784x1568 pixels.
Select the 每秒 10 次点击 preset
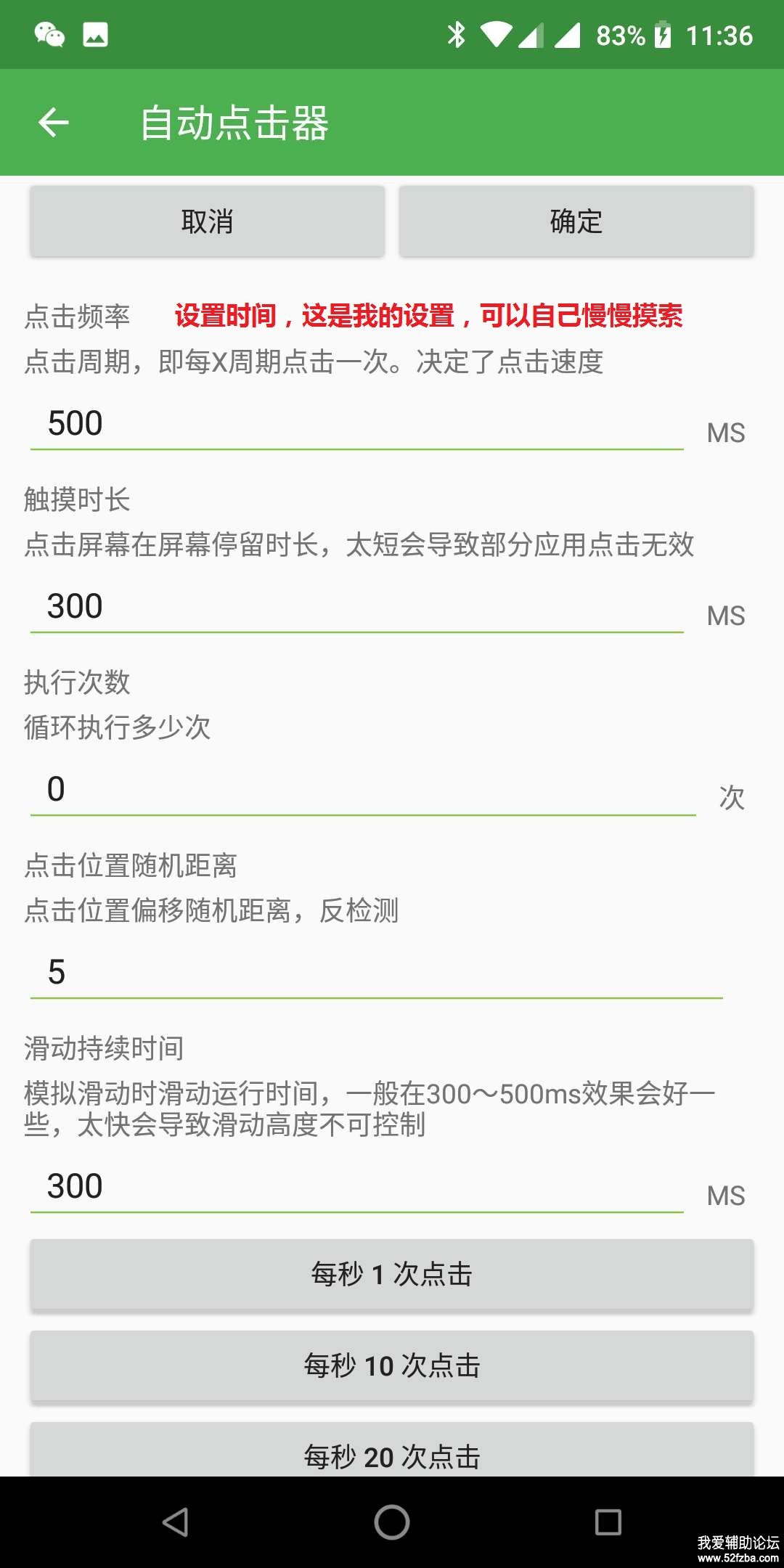click(x=392, y=1365)
